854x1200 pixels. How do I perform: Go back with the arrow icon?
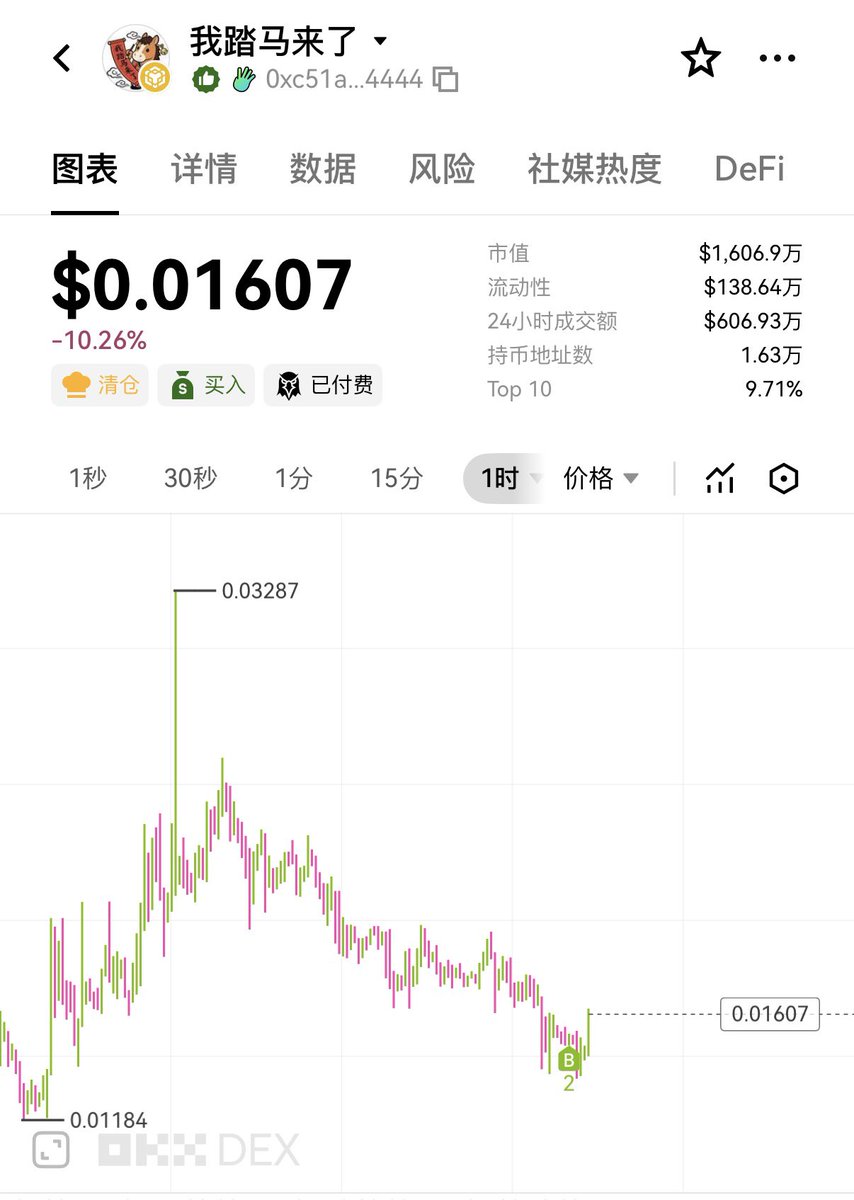pyautogui.click(x=62, y=59)
